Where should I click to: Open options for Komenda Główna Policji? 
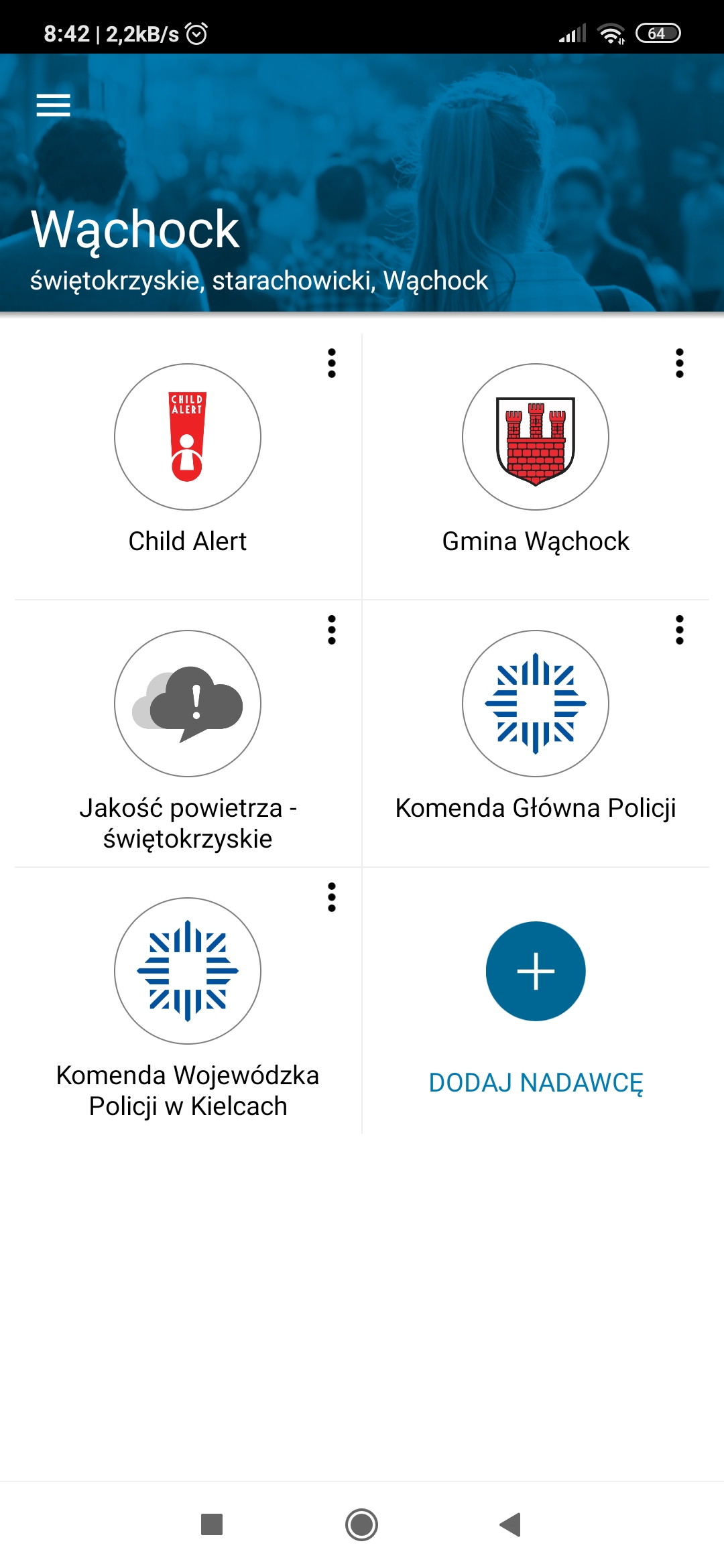point(679,630)
